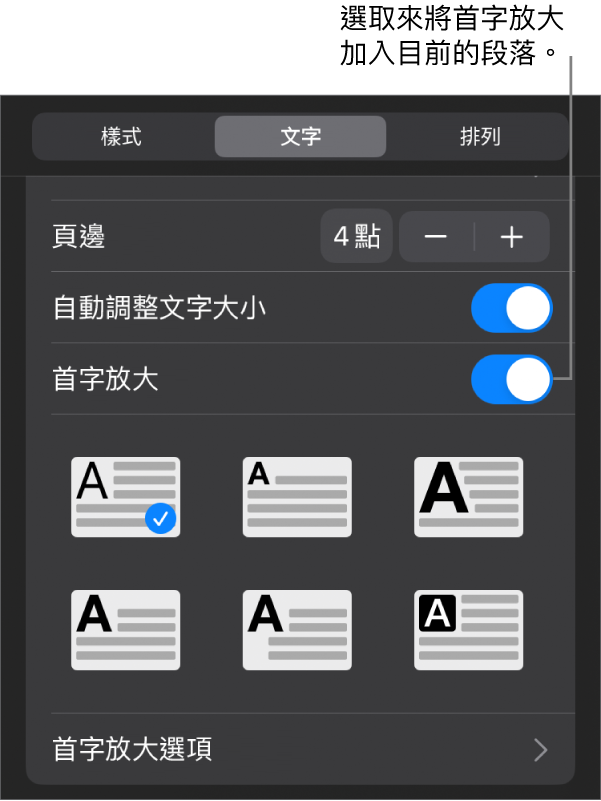Screen dimensions: 601x801
Task: Pick the large bold drop cap style
Action: [x=469, y=497]
